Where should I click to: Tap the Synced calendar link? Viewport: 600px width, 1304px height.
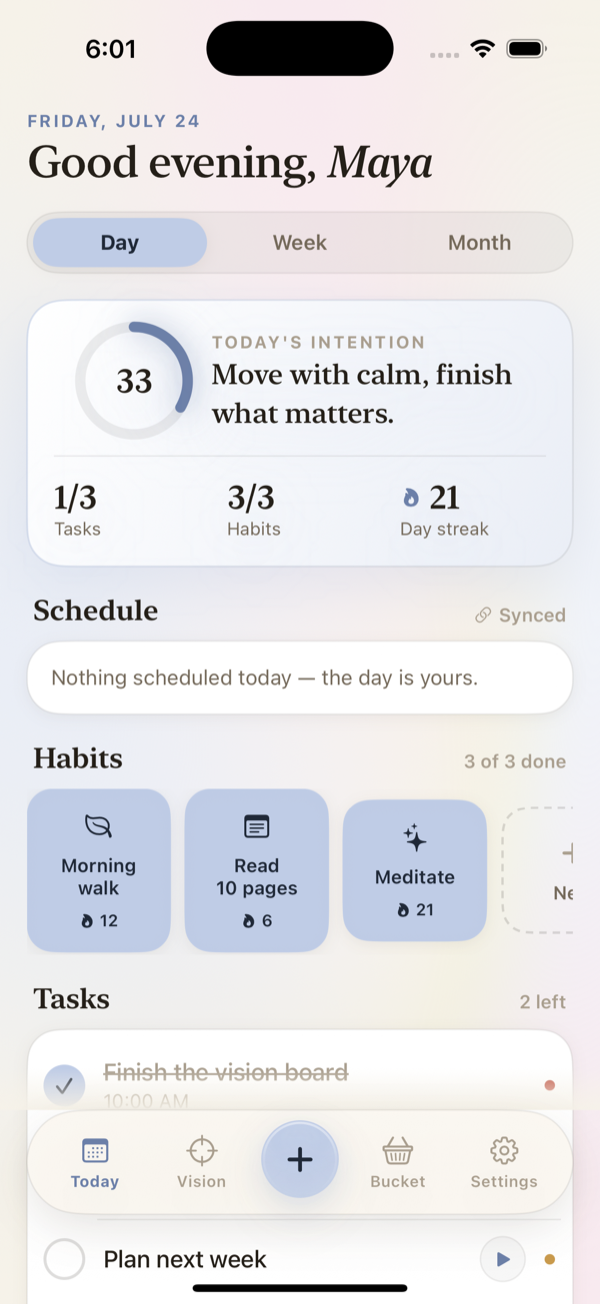520,615
